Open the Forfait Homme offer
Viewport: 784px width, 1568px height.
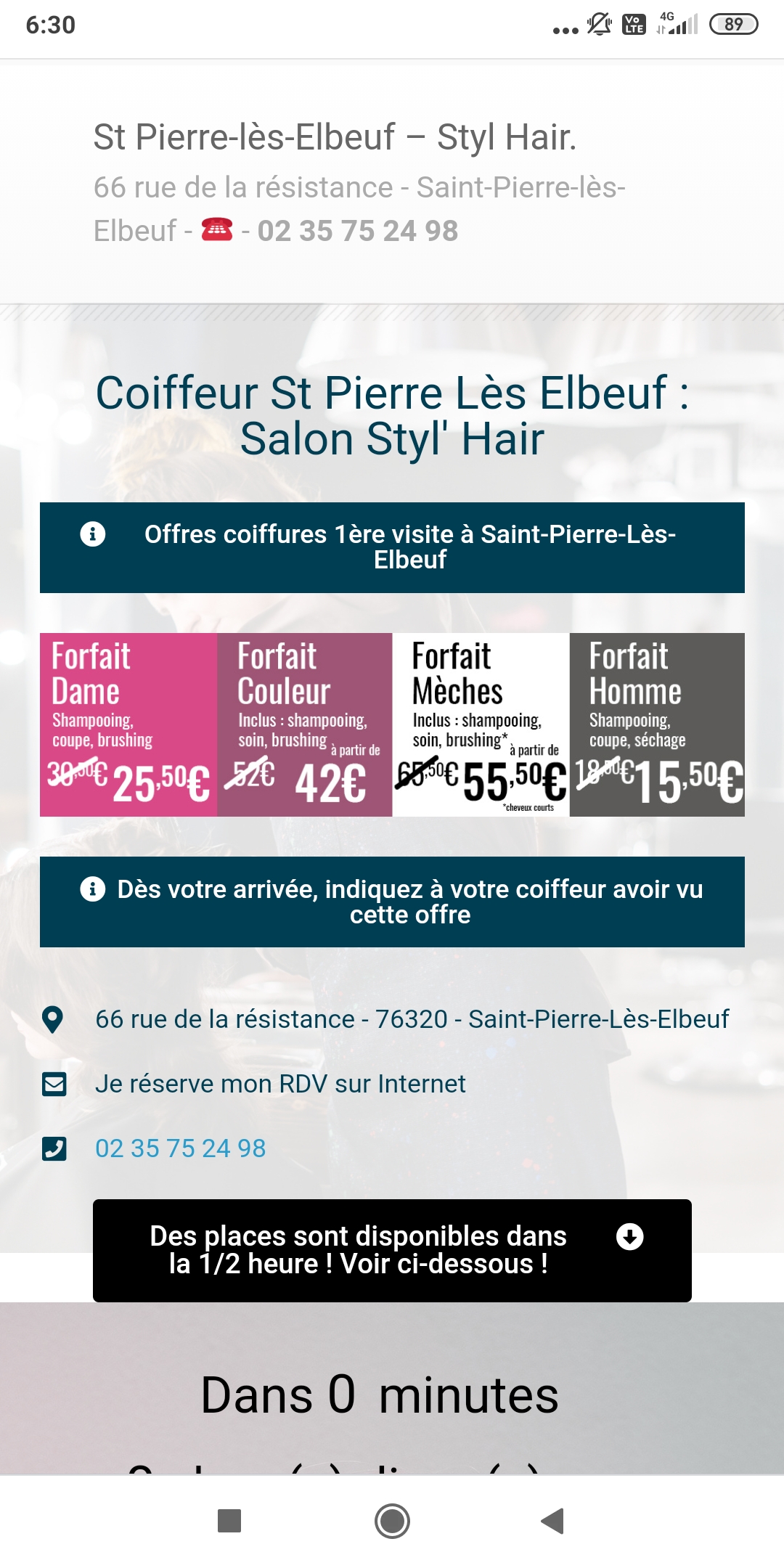pyautogui.click(x=657, y=724)
